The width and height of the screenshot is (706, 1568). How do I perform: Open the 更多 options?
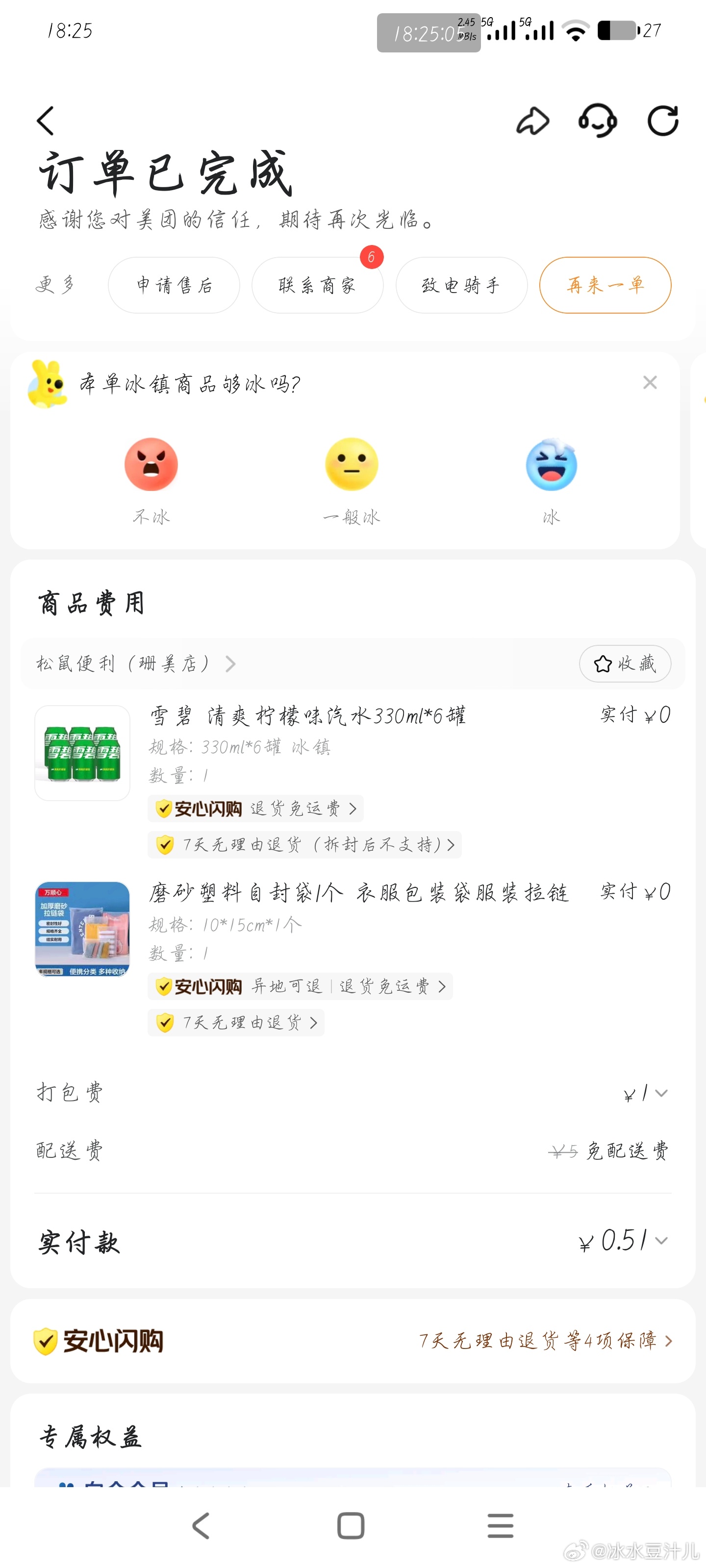55,285
